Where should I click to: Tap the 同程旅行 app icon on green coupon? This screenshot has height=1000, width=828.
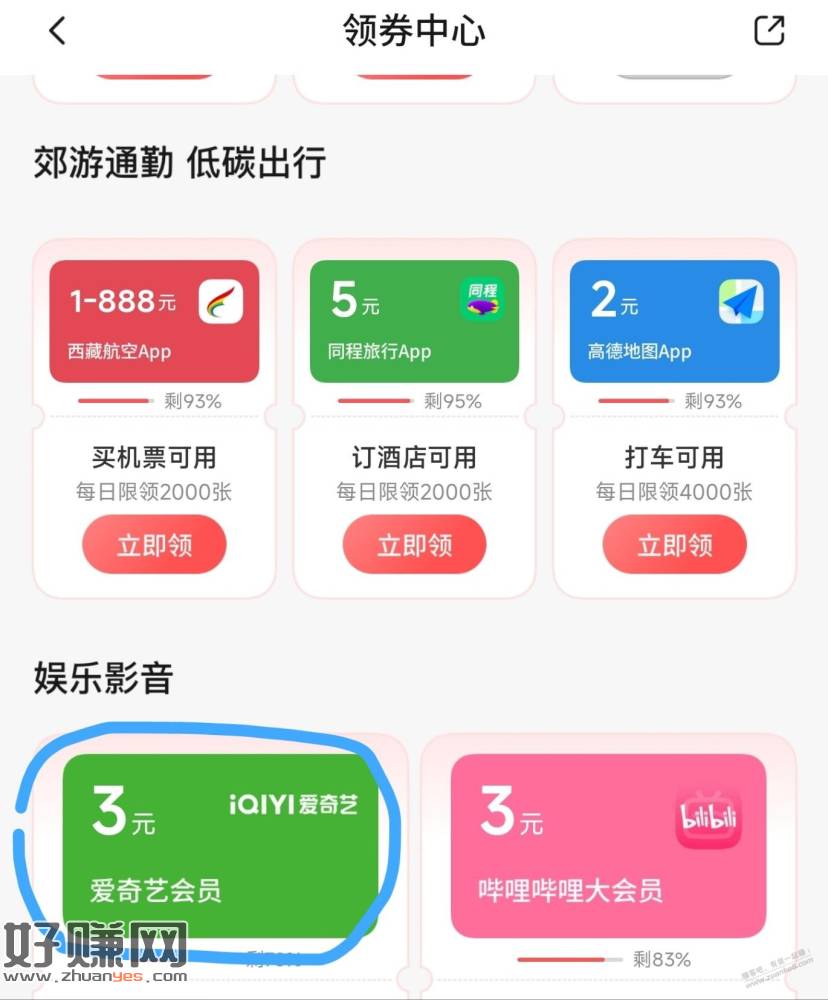pos(482,300)
